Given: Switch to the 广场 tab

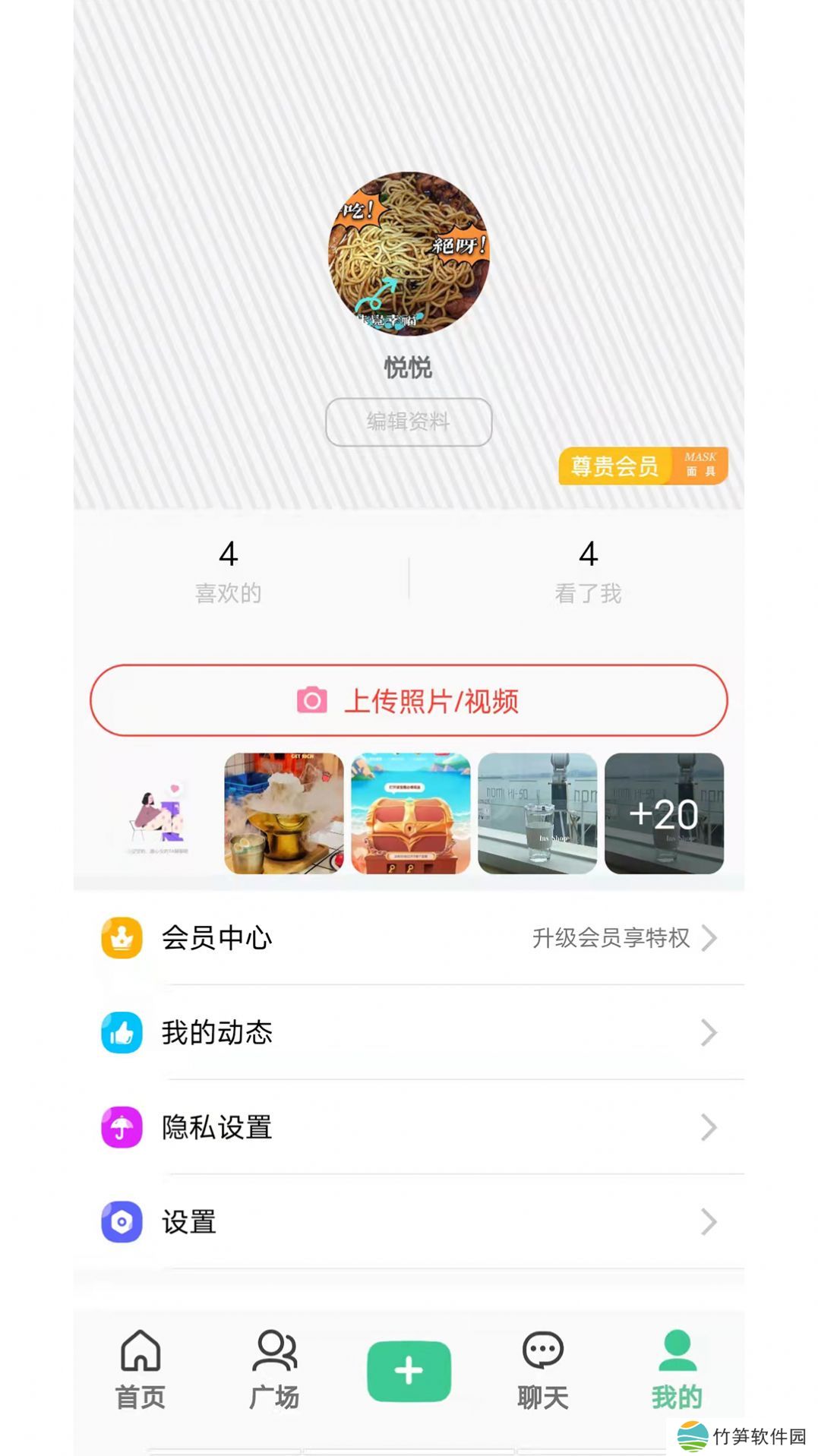Looking at the screenshot, I should tap(274, 1369).
